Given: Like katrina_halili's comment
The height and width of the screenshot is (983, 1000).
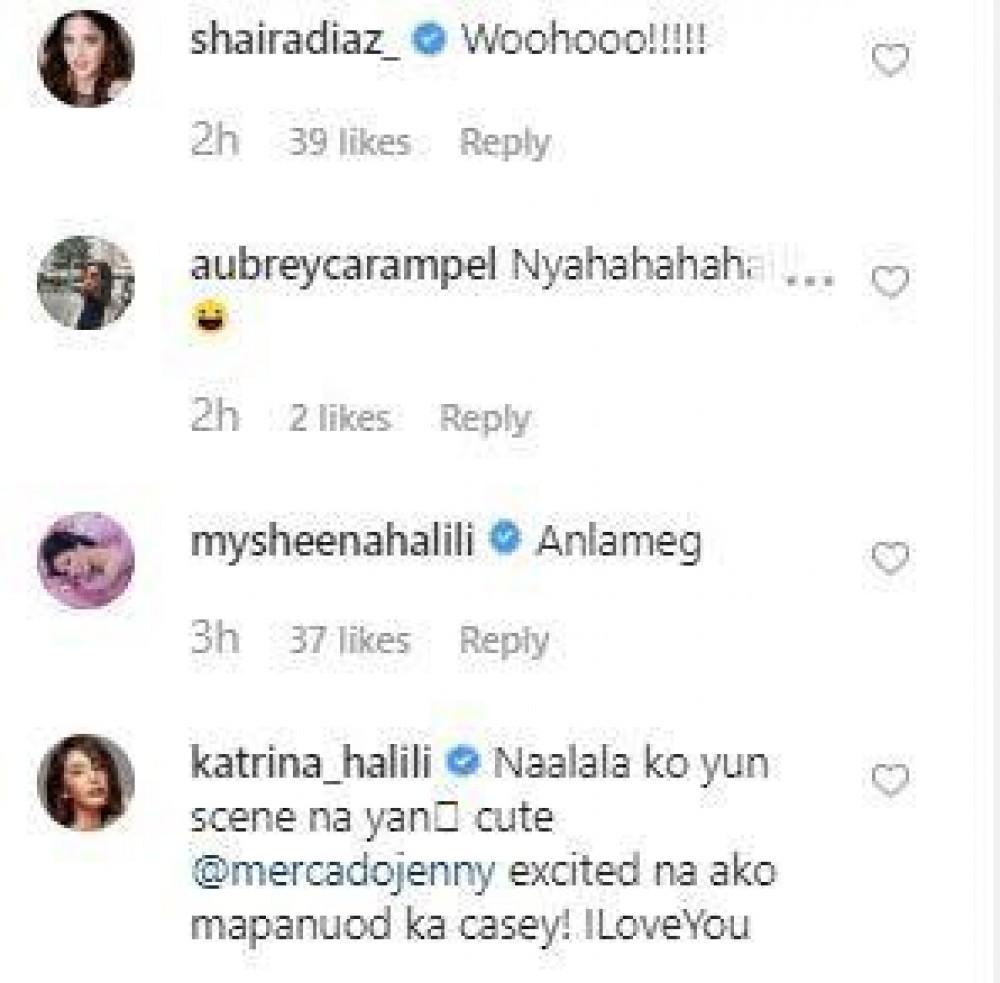Looking at the screenshot, I should click(889, 779).
